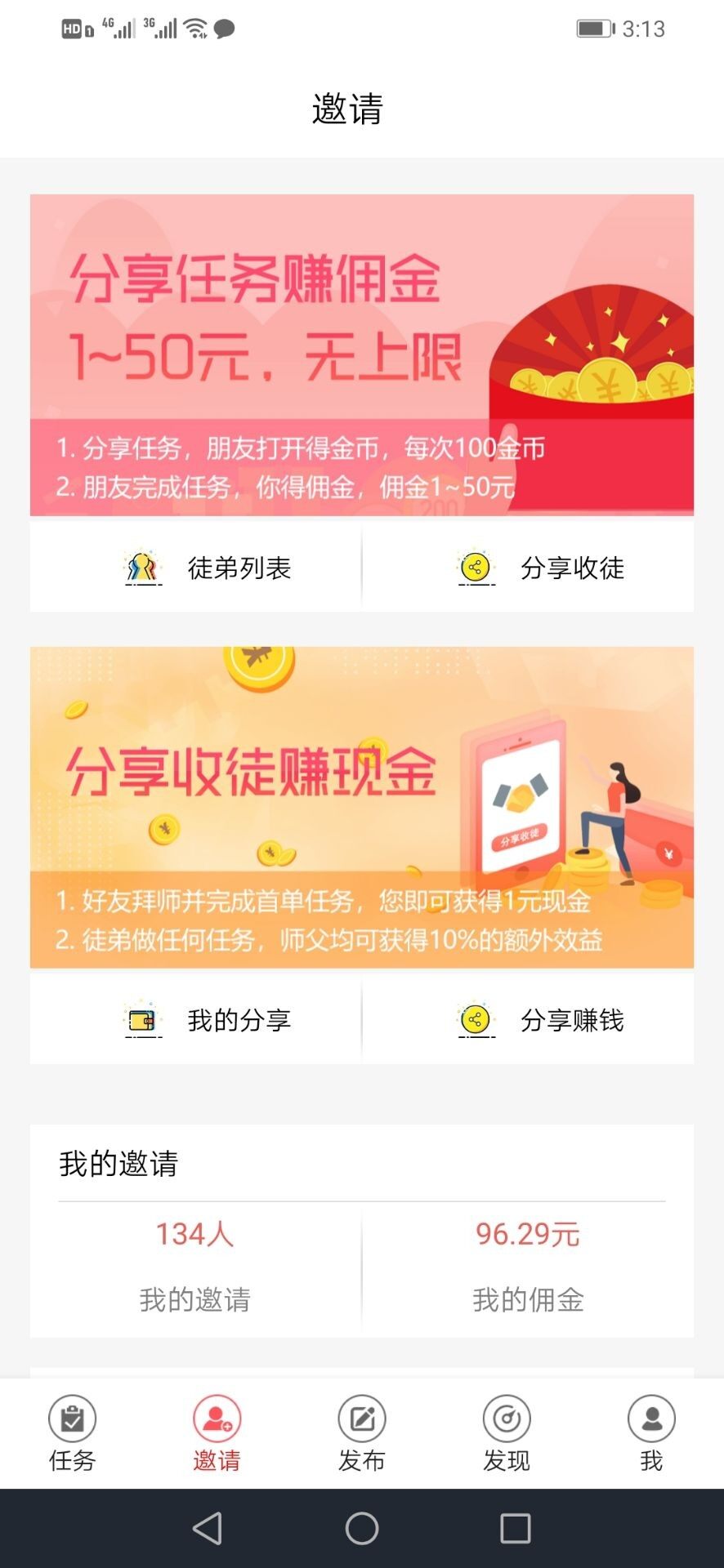
Task: Tap the 分享收徒 button
Action: 529,568
